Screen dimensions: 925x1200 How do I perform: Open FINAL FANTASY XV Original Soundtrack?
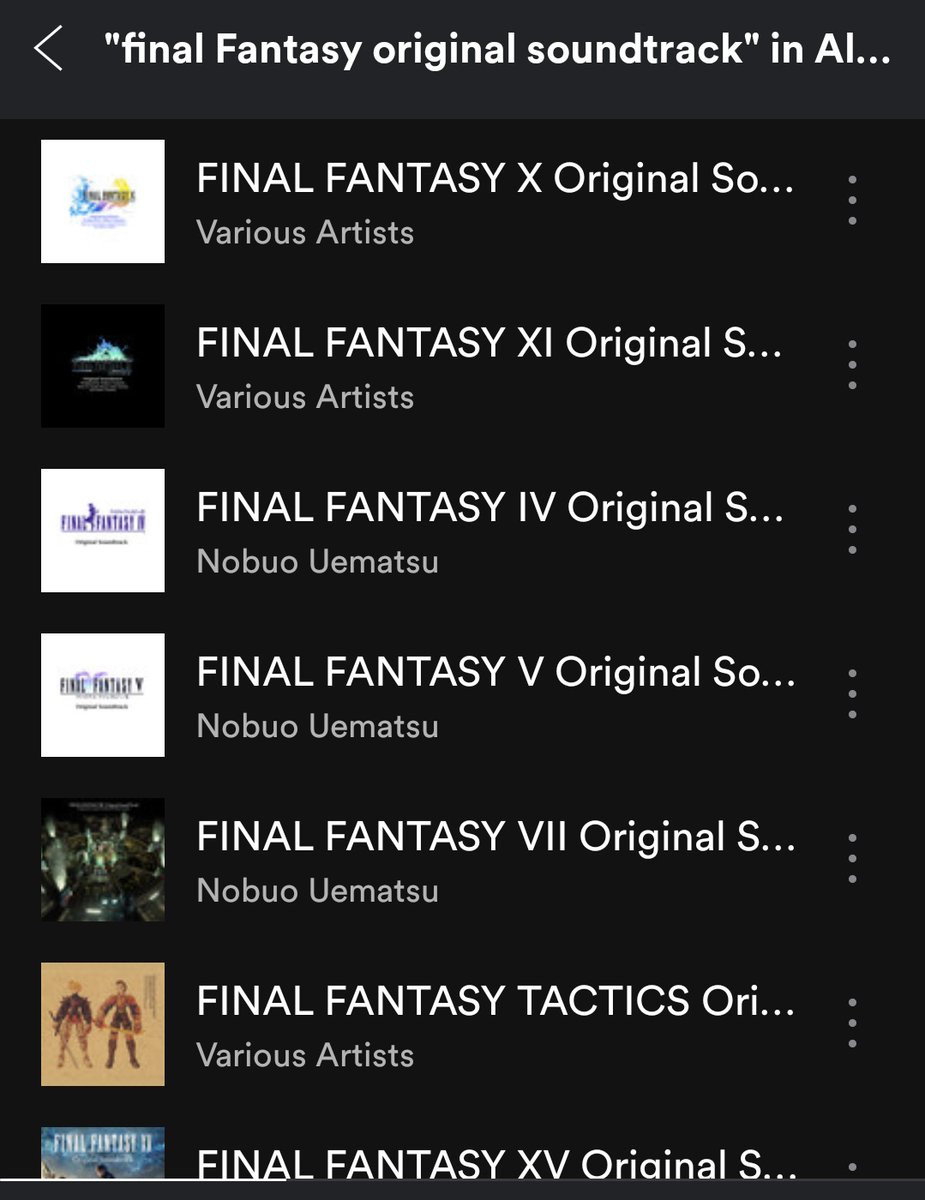[x=495, y=1163]
